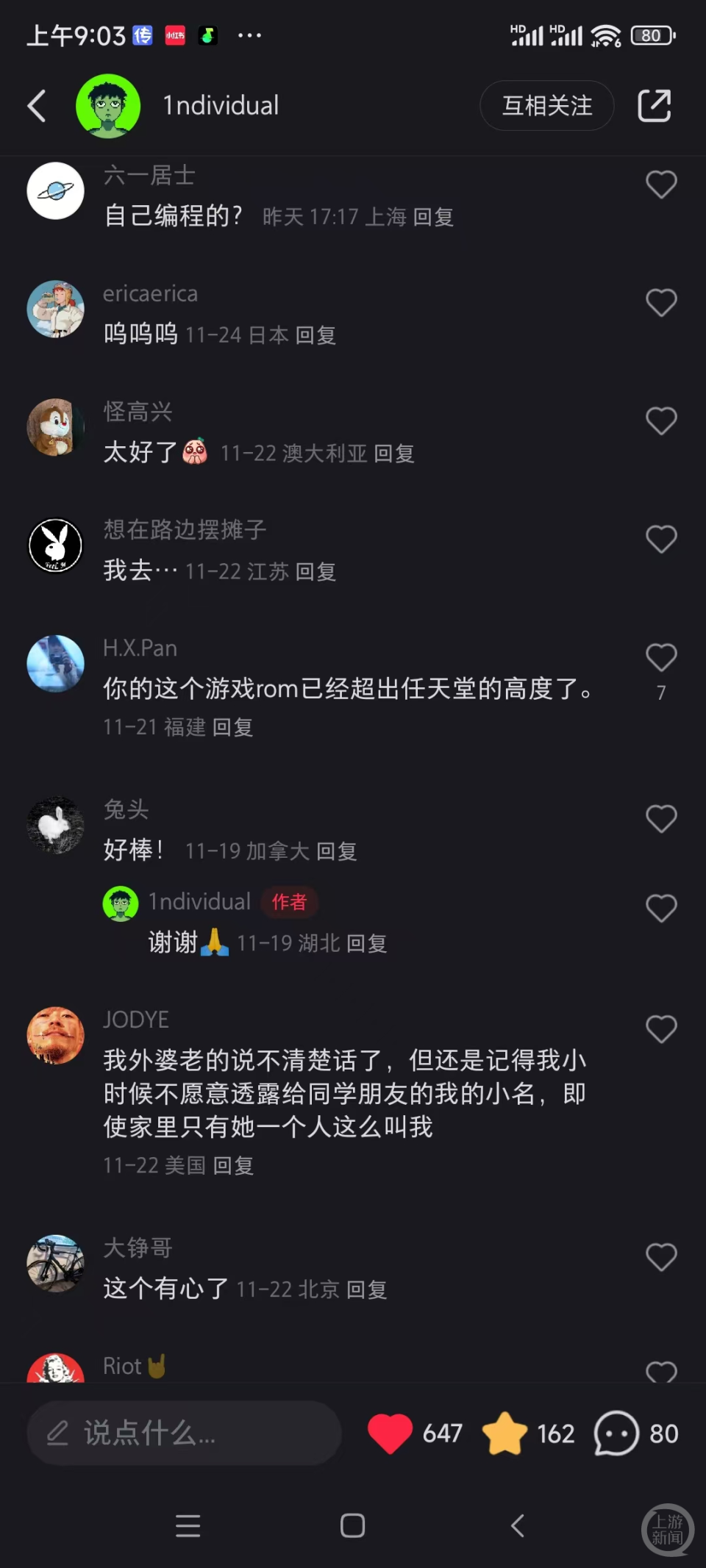Tap the more options ellipsis in the status bar
Image resolution: width=706 pixels, height=1568 pixels.
point(250,35)
